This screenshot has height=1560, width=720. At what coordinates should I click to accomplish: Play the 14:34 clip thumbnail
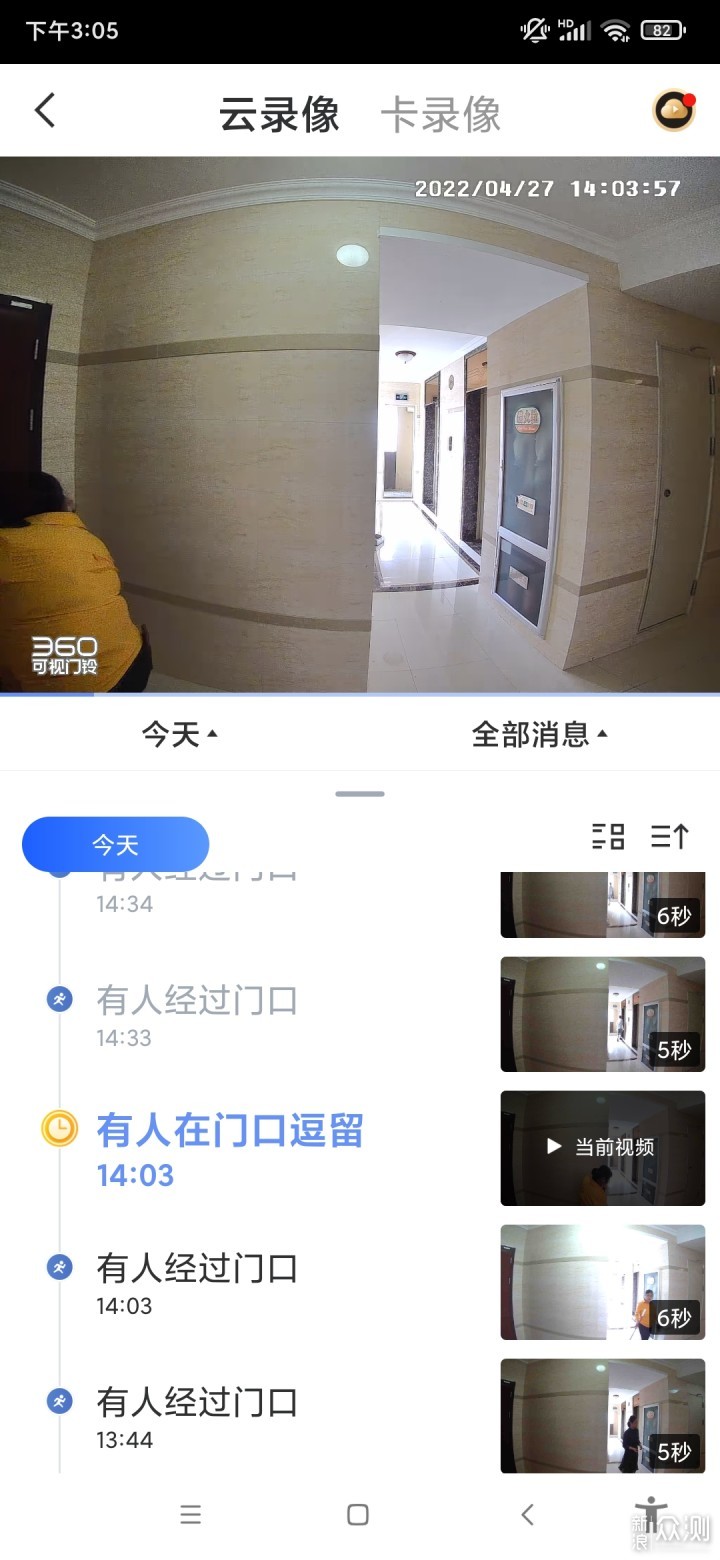[602, 905]
